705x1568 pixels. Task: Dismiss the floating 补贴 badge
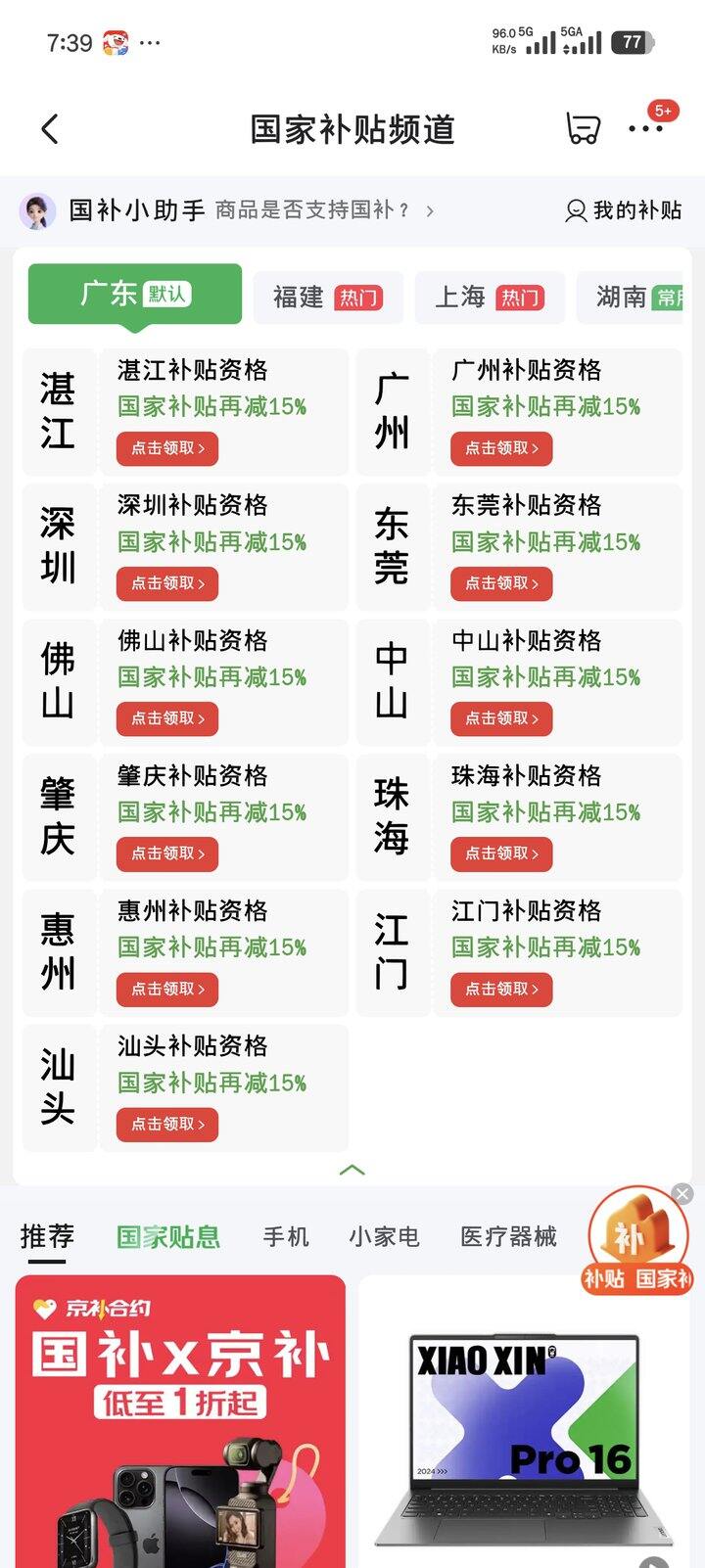[x=682, y=1193]
